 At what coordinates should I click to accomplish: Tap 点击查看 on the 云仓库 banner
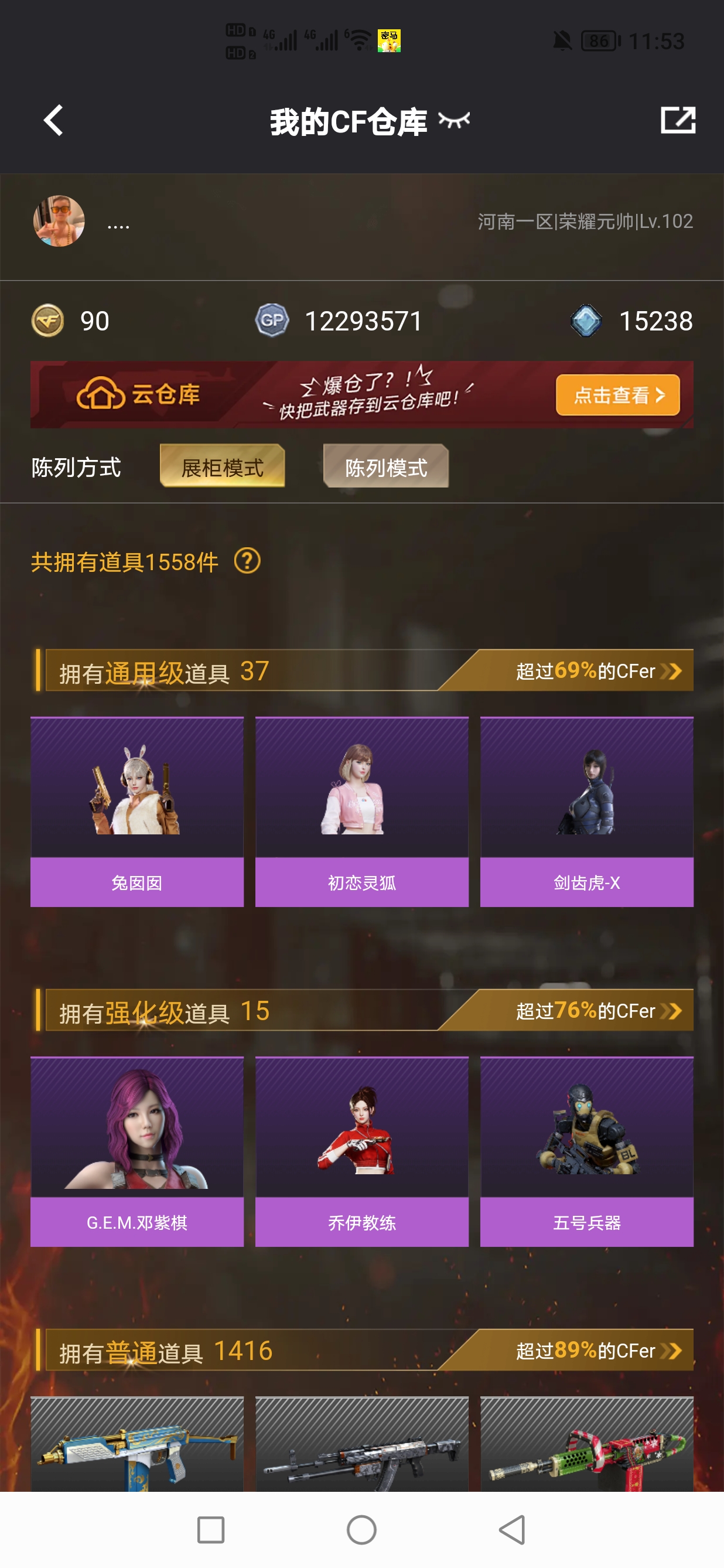pyautogui.click(x=617, y=395)
